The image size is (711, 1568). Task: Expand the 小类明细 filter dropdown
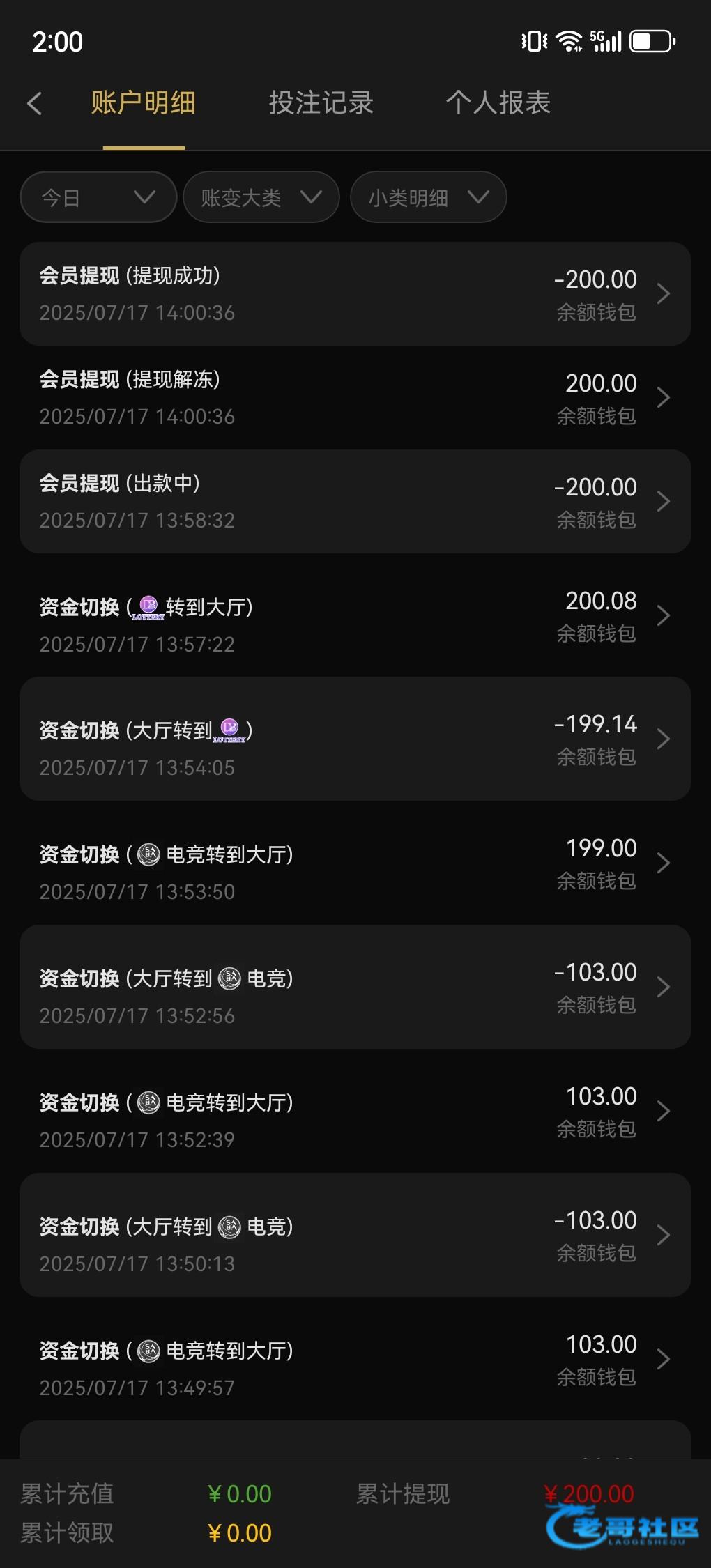coord(429,197)
